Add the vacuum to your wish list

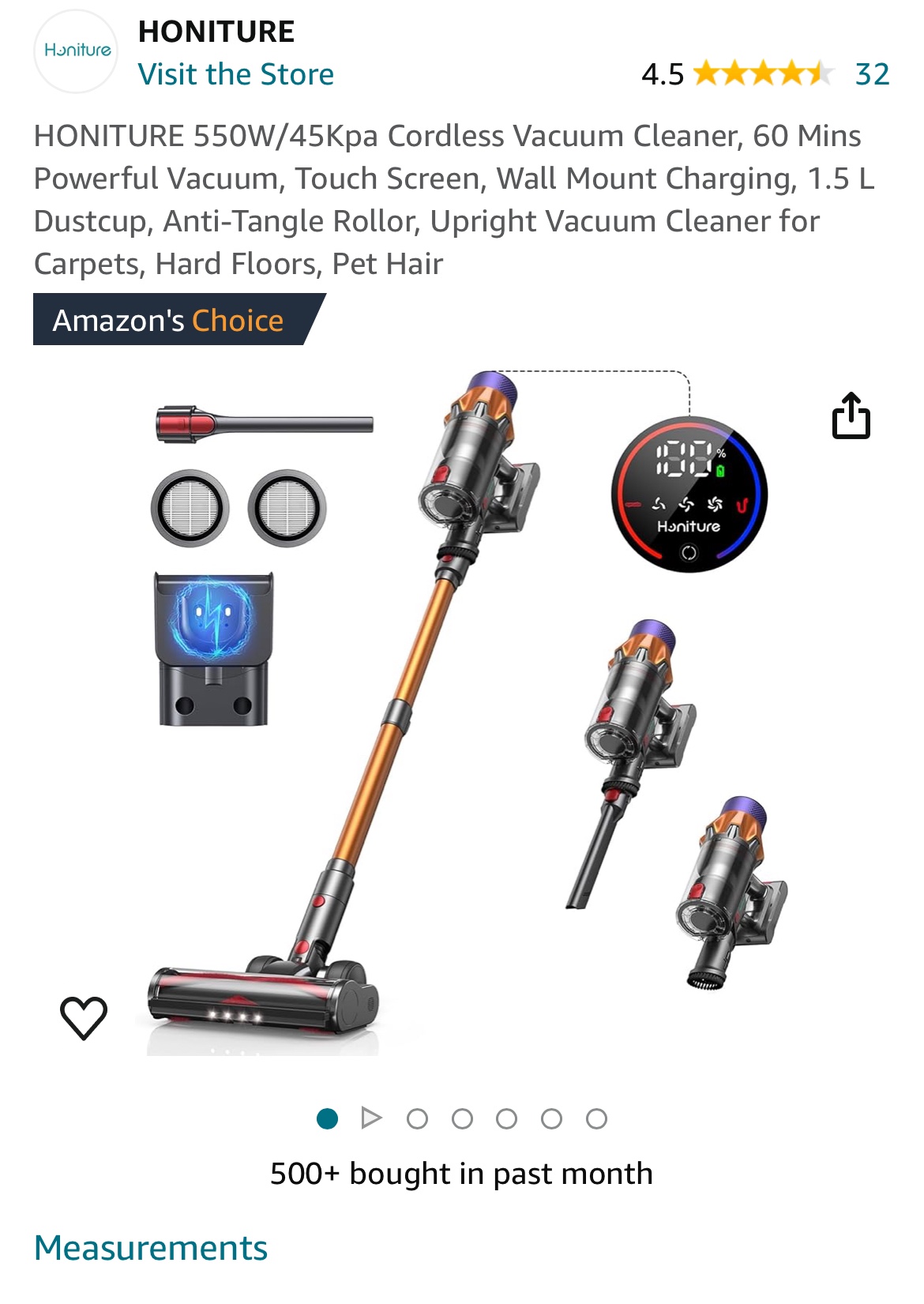84,1017
